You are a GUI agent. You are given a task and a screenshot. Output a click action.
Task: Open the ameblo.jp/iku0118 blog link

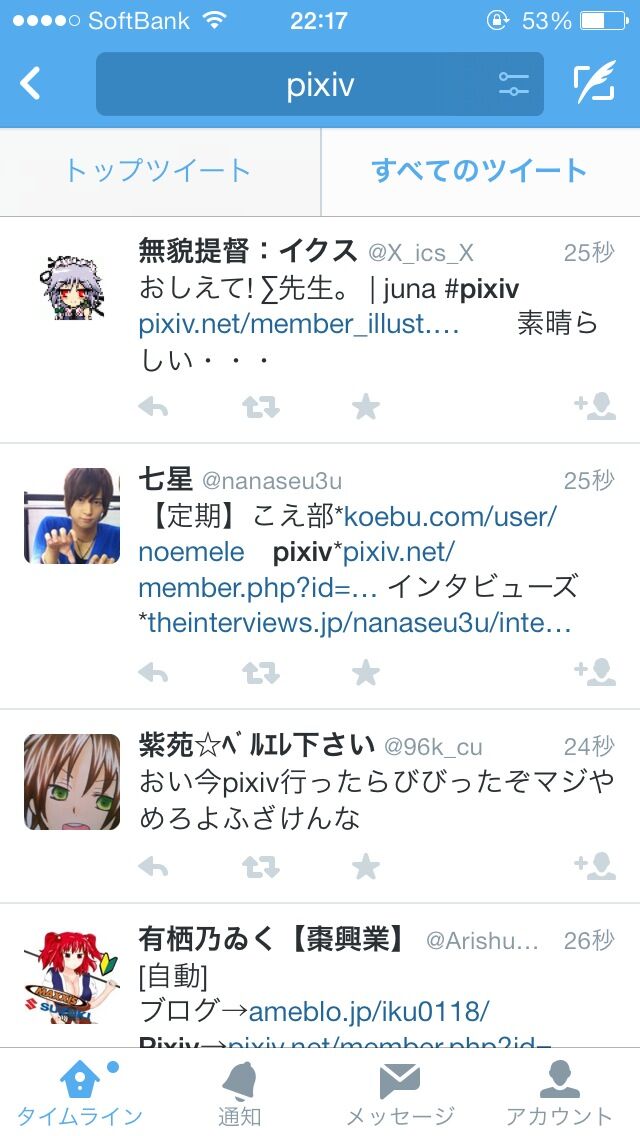[x=369, y=1011]
